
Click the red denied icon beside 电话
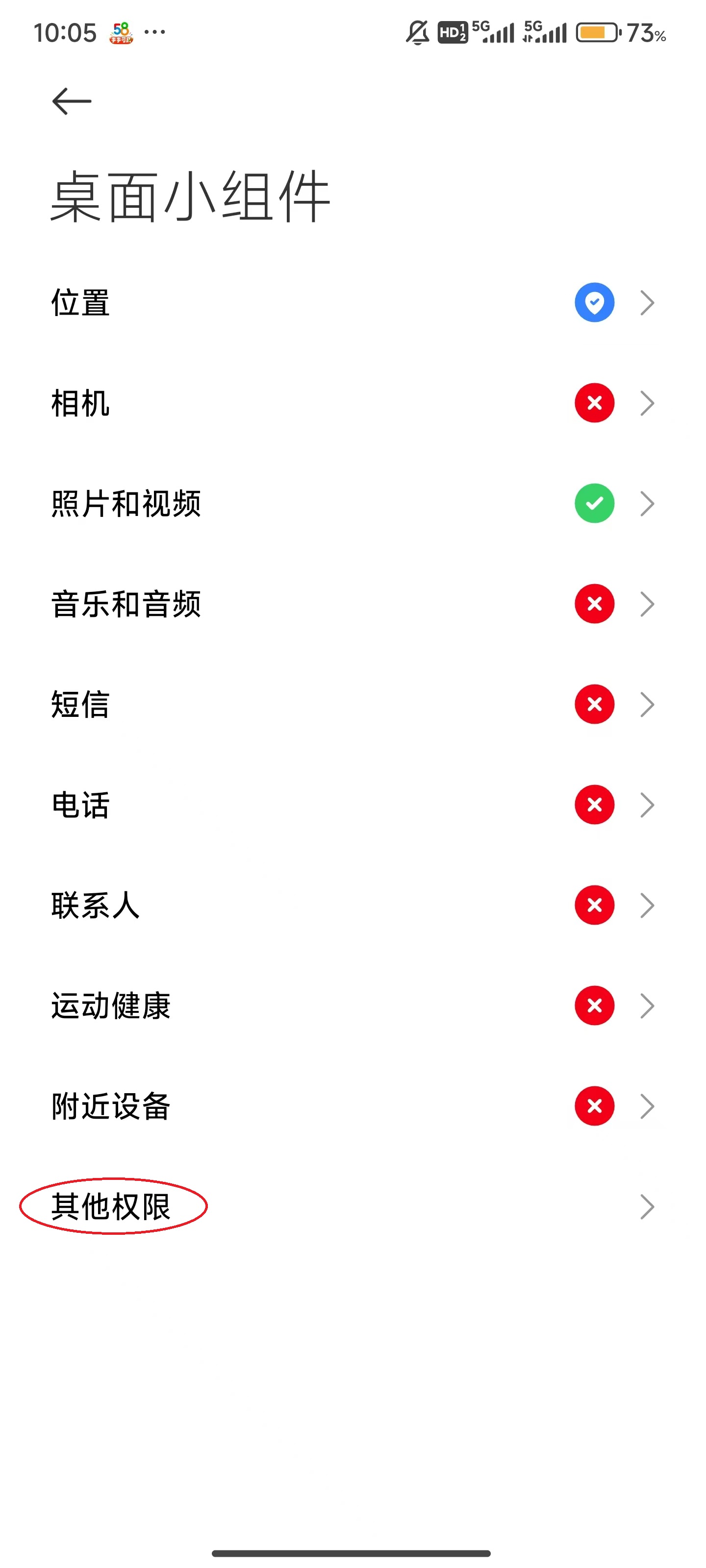pos(594,804)
